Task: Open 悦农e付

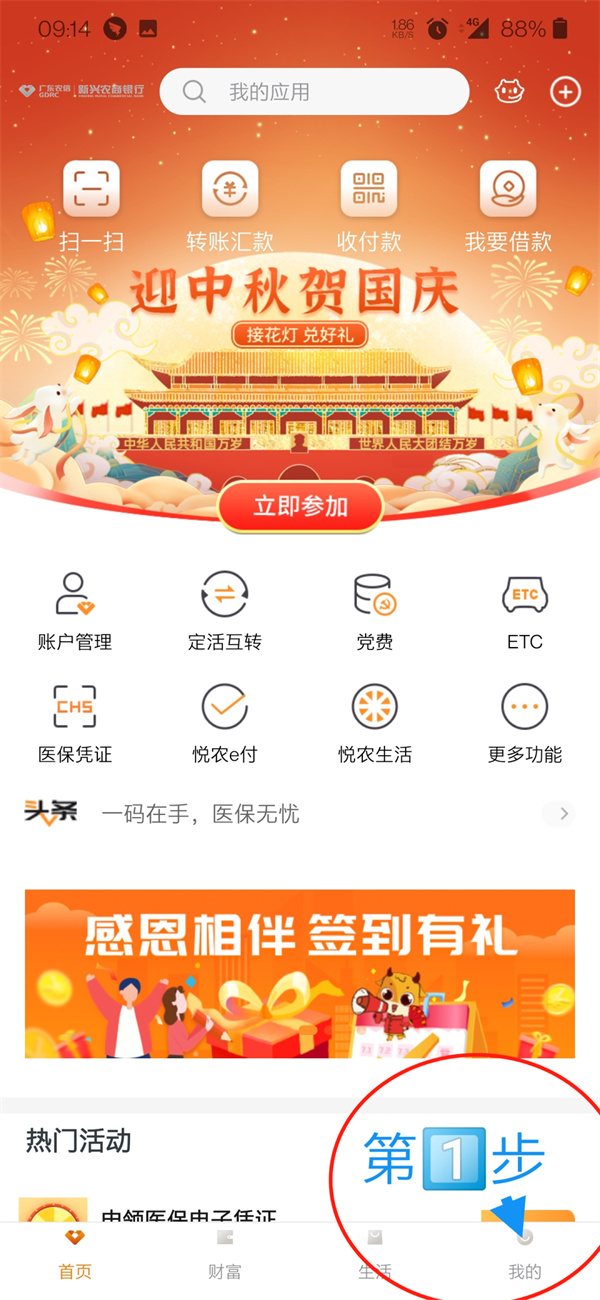Action: pos(225,722)
